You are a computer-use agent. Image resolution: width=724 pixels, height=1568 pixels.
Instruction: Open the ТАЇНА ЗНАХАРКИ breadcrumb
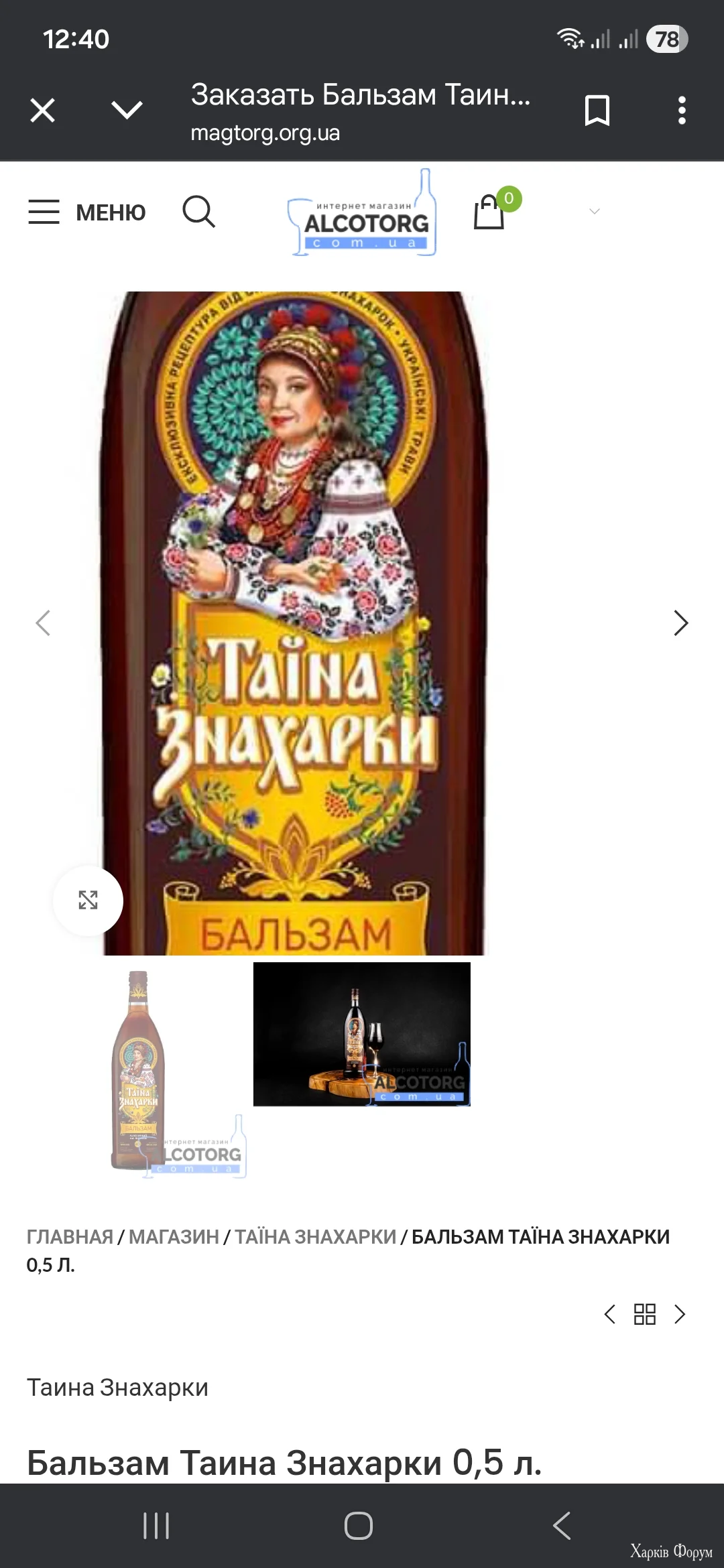click(315, 1237)
